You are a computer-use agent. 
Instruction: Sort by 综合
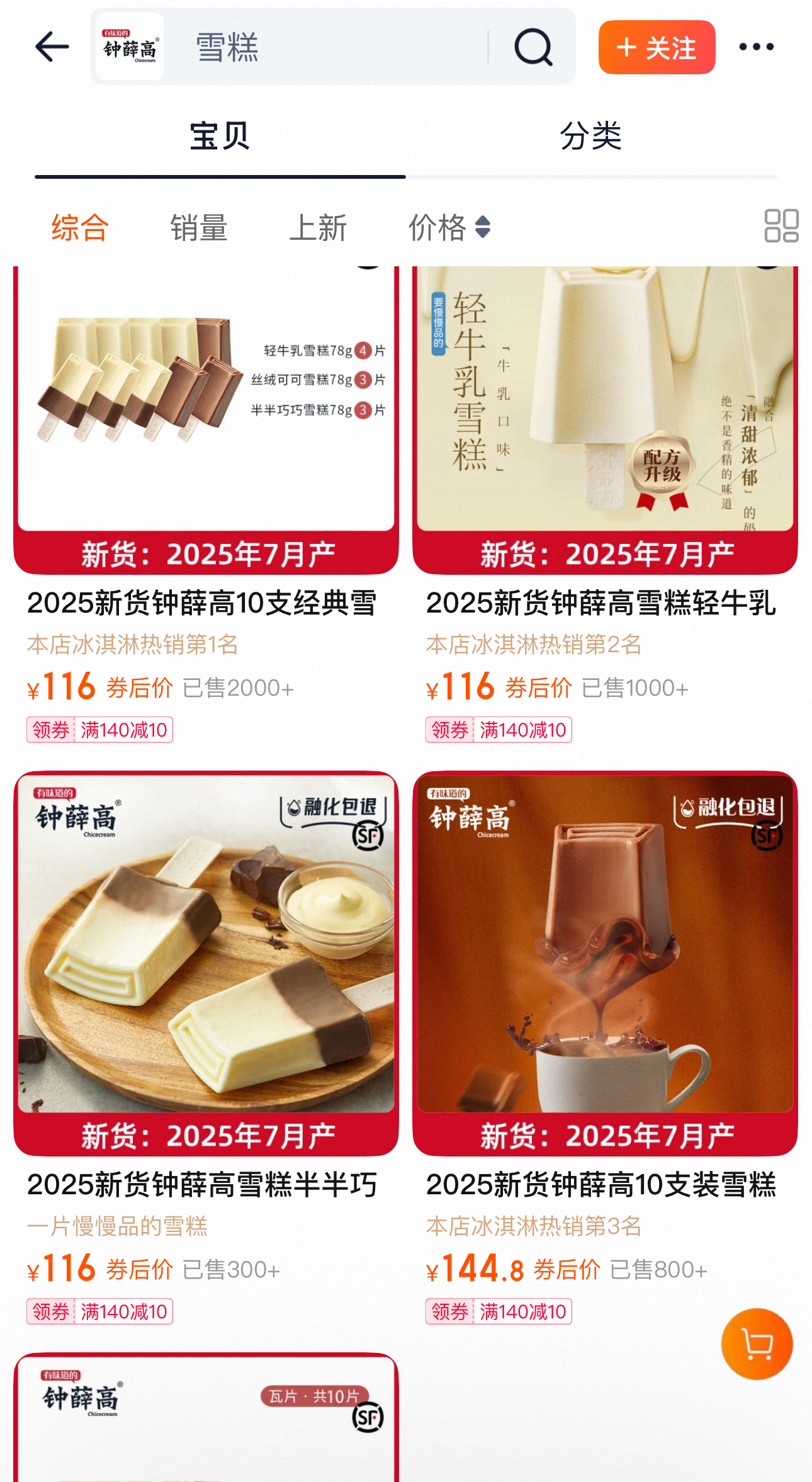80,227
